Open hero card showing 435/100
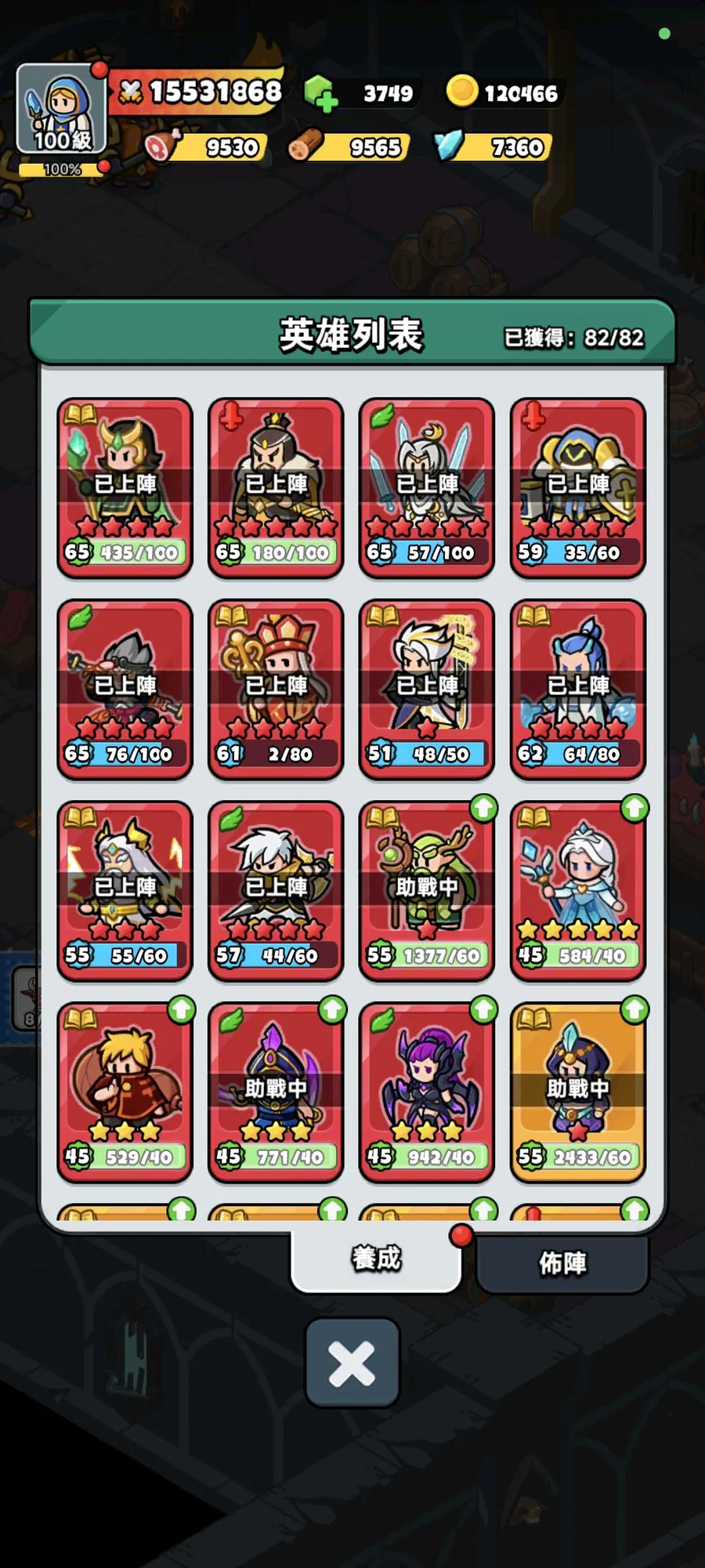Image resolution: width=705 pixels, height=1568 pixels. tap(125, 487)
